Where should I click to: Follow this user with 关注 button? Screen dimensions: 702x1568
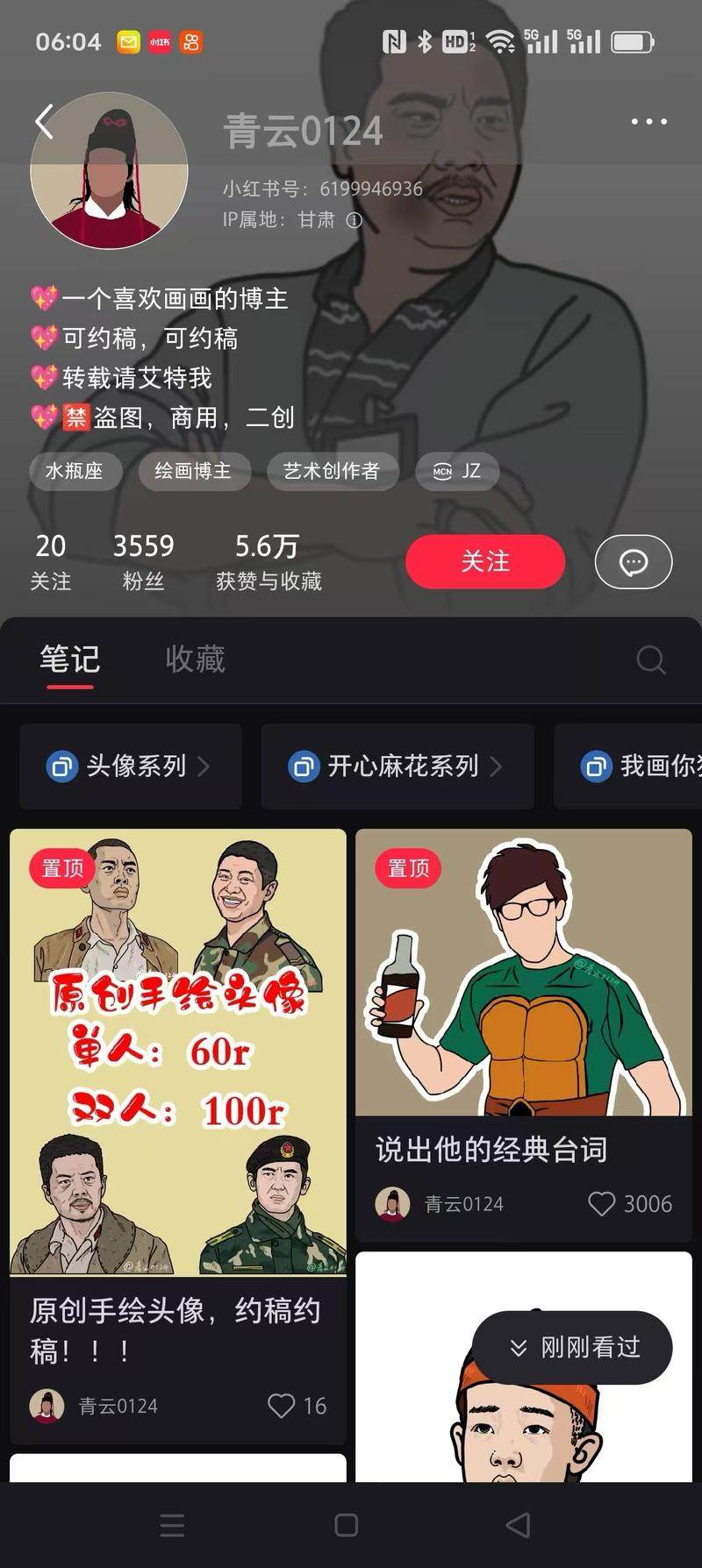(484, 561)
